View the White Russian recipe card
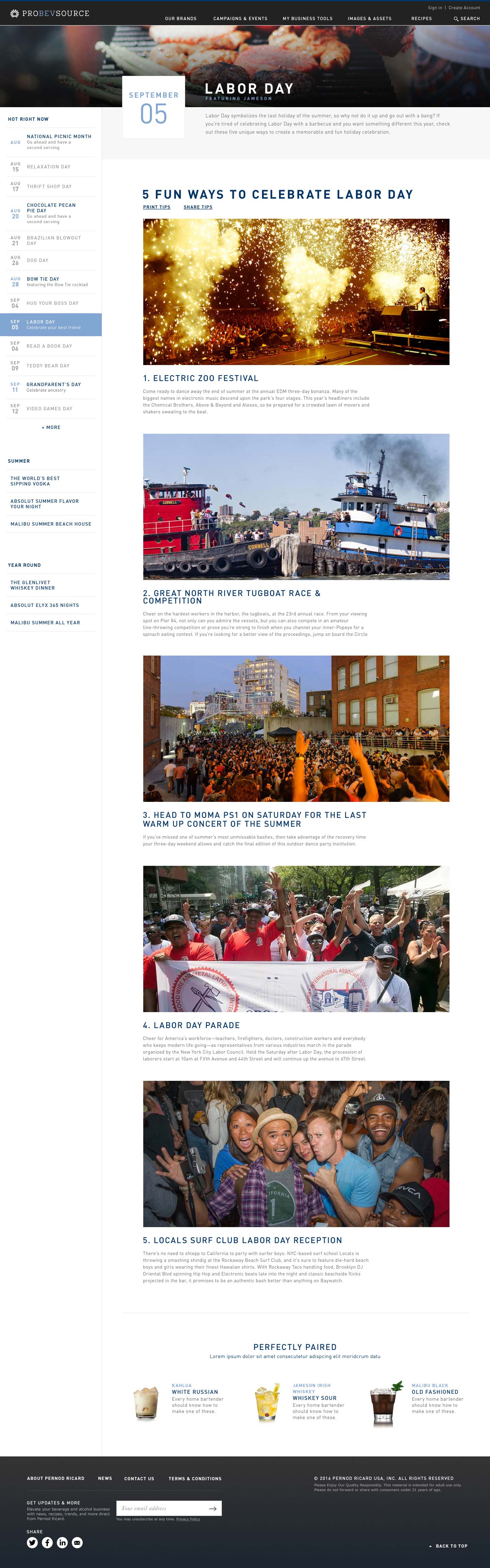Screen dimensions: 490x1568 click(x=194, y=1391)
